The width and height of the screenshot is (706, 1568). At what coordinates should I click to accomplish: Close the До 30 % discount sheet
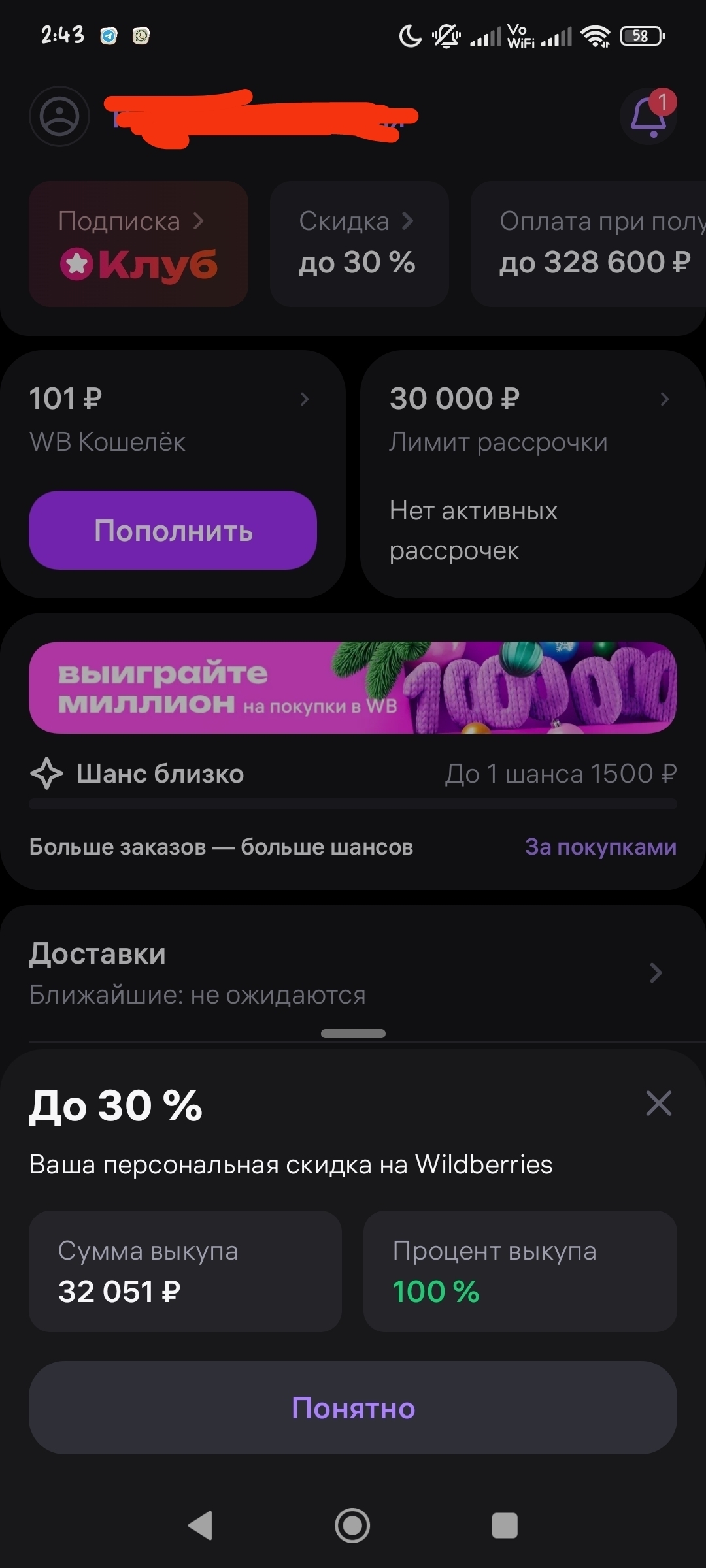coord(658,1103)
